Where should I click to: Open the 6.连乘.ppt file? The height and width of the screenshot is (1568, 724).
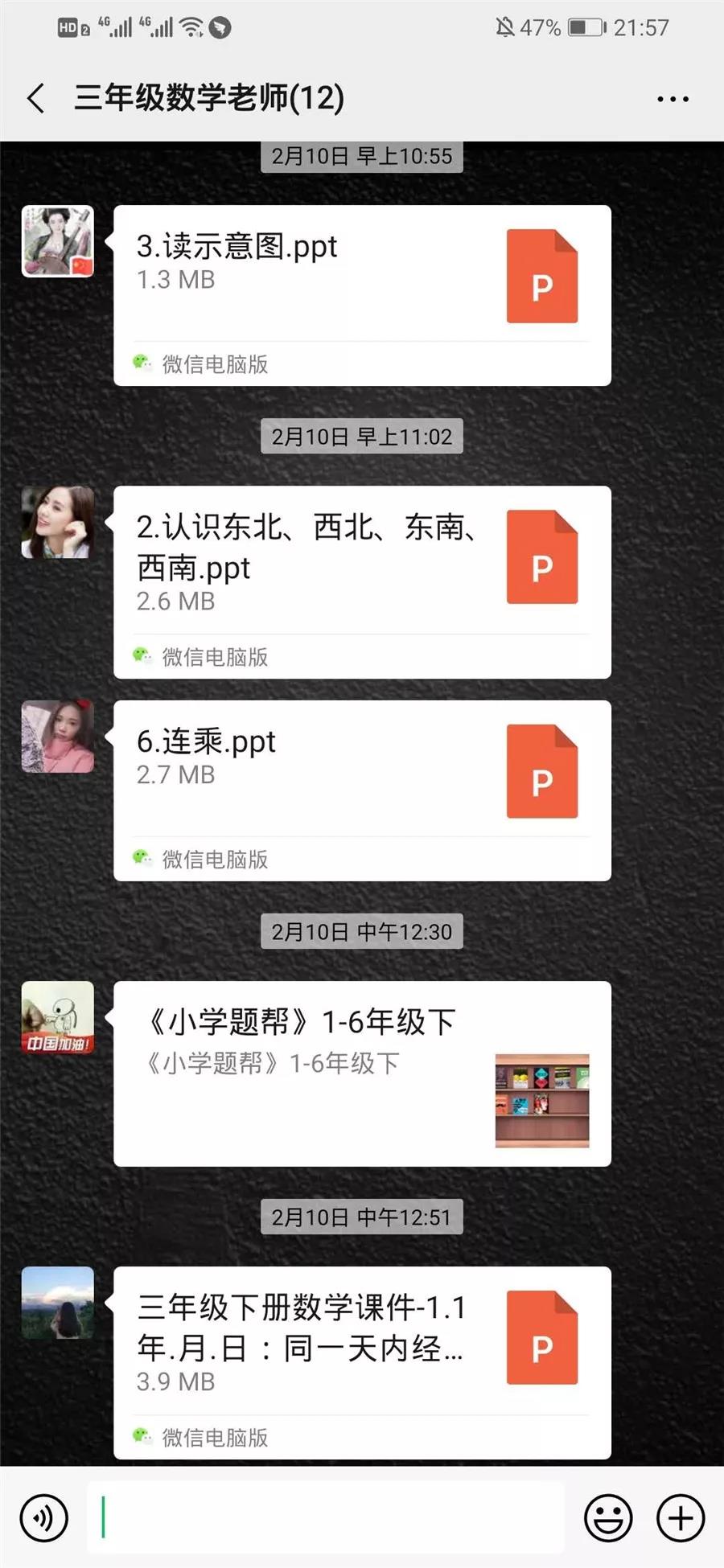click(x=362, y=790)
